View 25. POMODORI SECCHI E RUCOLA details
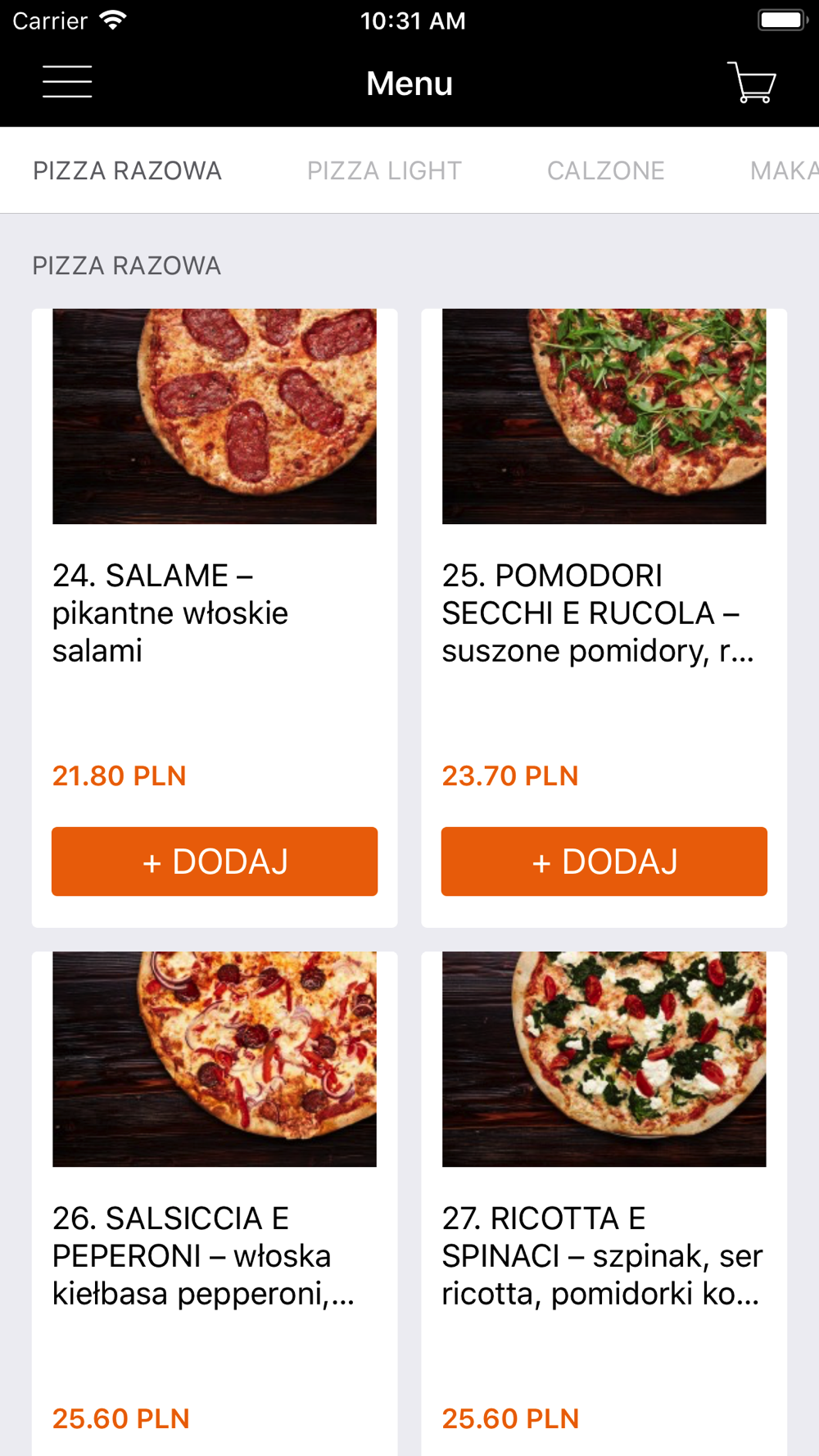The height and width of the screenshot is (1456, 819). 604,491
